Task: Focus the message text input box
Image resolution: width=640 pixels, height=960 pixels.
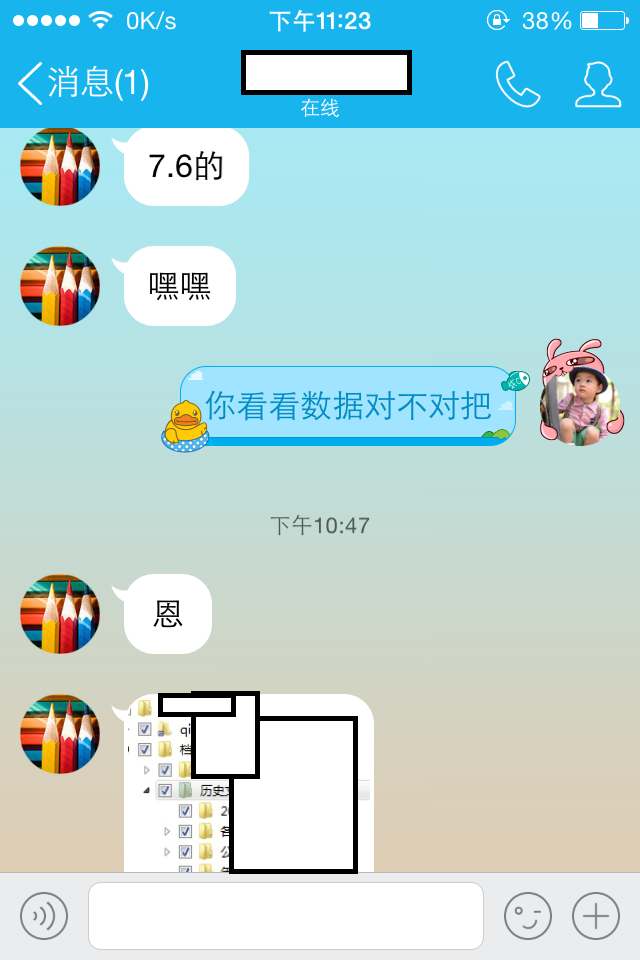Action: pos(285,915)
